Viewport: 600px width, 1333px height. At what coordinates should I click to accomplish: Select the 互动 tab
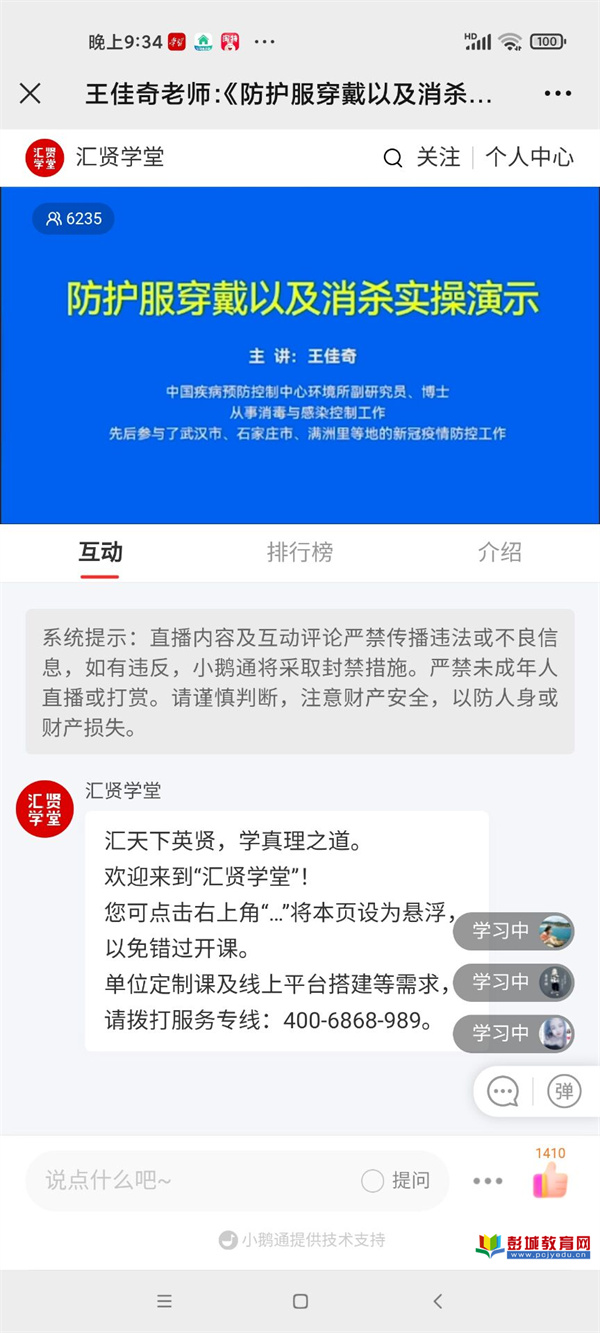pyautogui.click(x=100, y=552)
